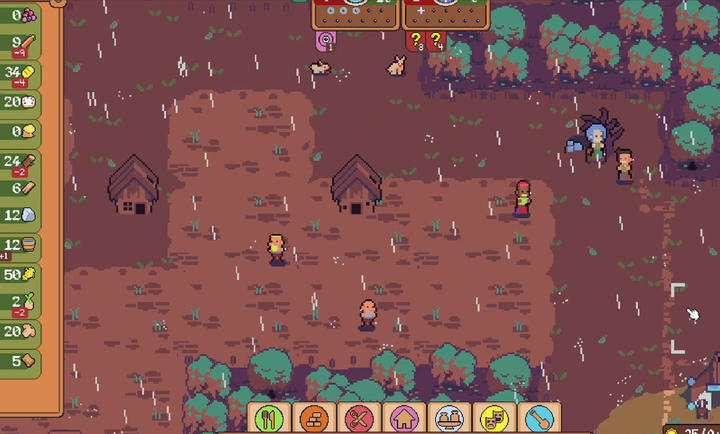Select the shovel tool
The image size is (720, 434).
tap(539, 418)
